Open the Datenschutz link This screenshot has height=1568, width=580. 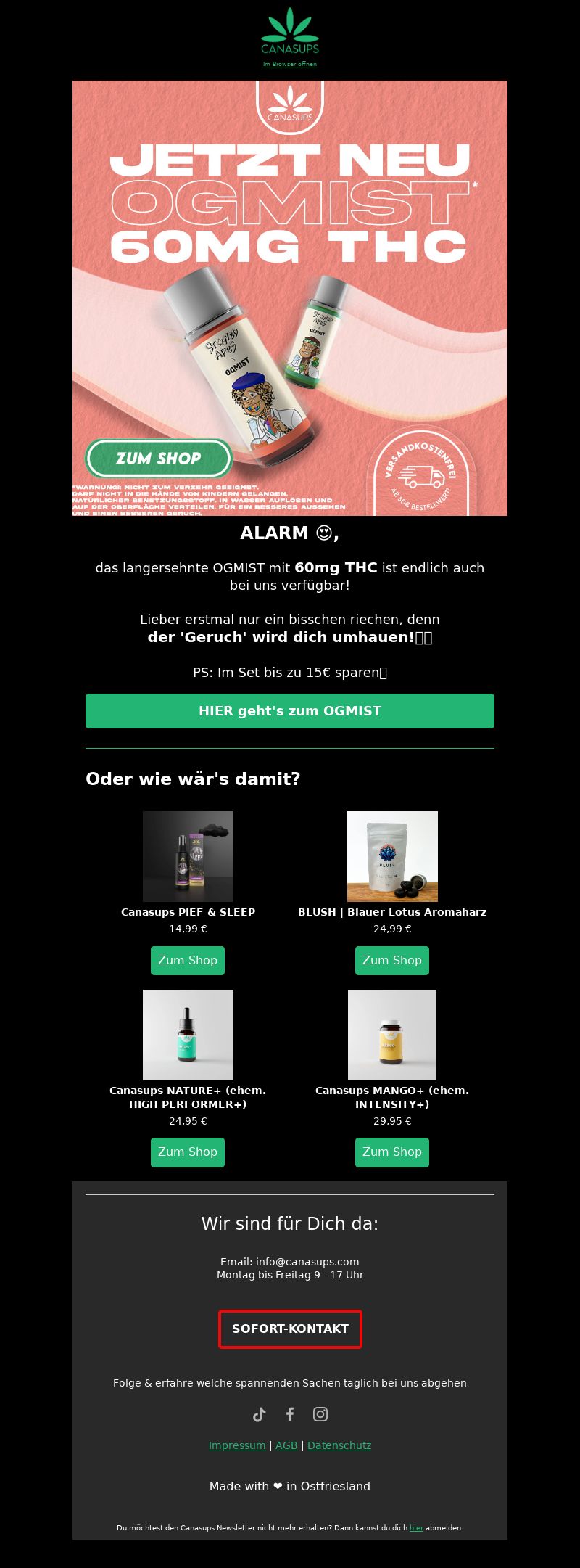(x=339, y=1445)
